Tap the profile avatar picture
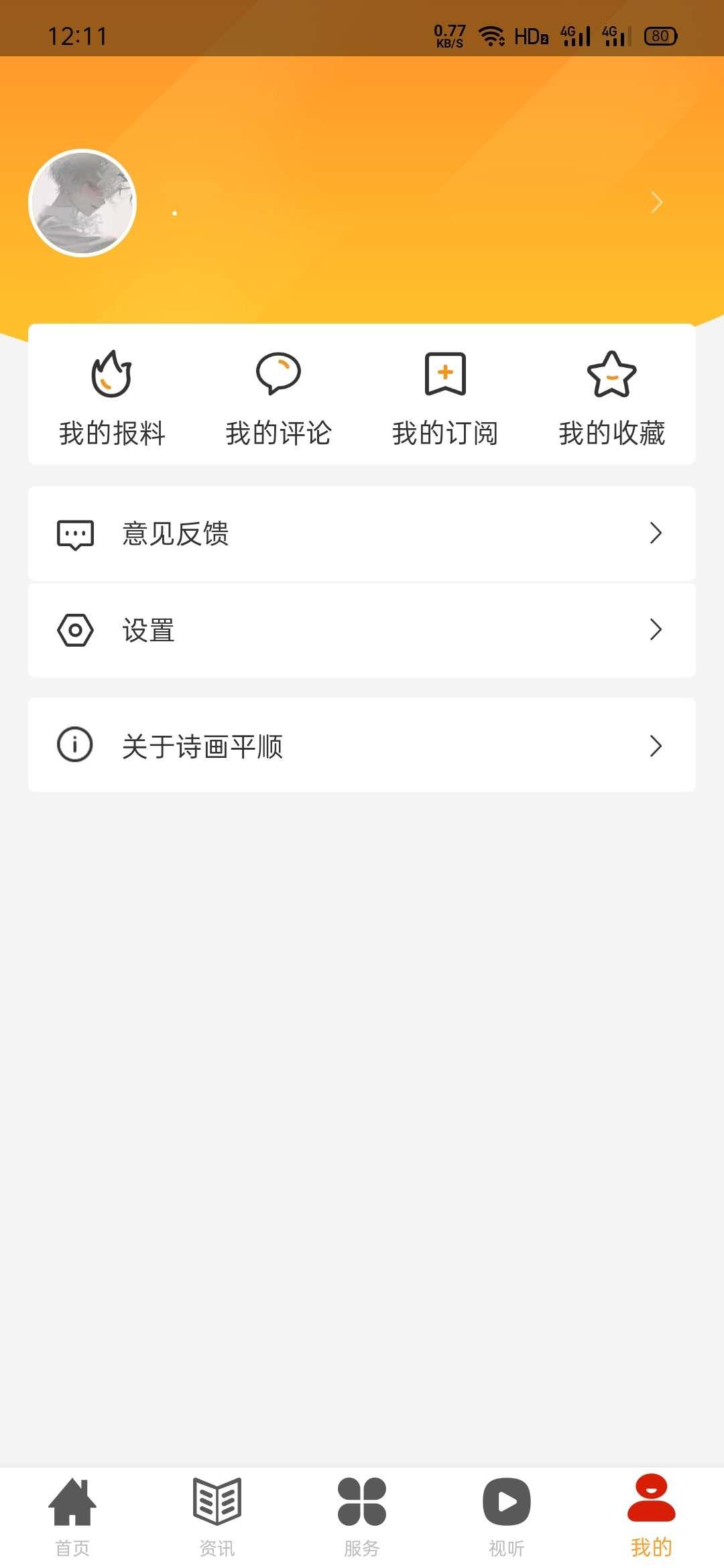Image resolution: width=724 pixels, height=1568 pixels. [x=82, y=203]
